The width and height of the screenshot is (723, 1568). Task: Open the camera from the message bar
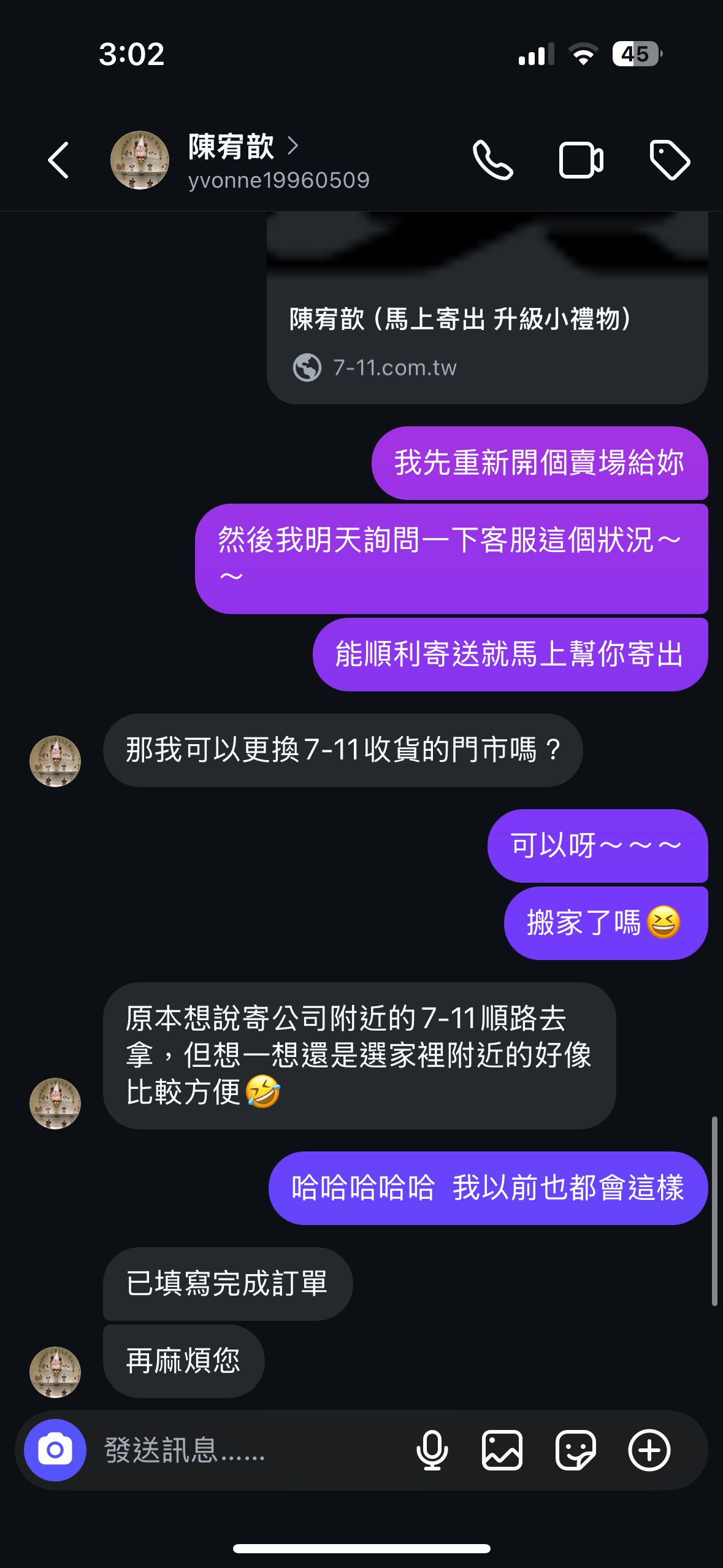point(55,1450)
